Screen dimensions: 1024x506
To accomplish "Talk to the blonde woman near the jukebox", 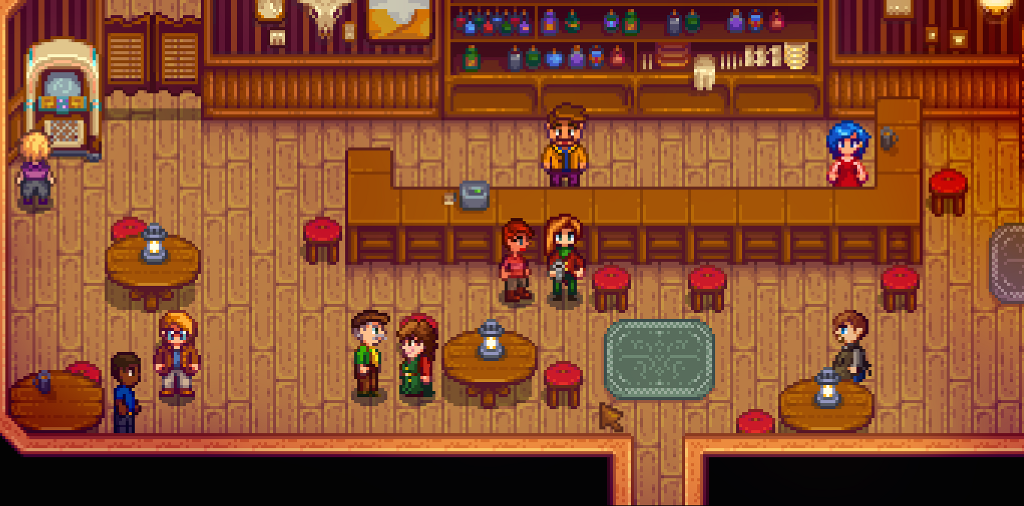I will tap(36, 172).
